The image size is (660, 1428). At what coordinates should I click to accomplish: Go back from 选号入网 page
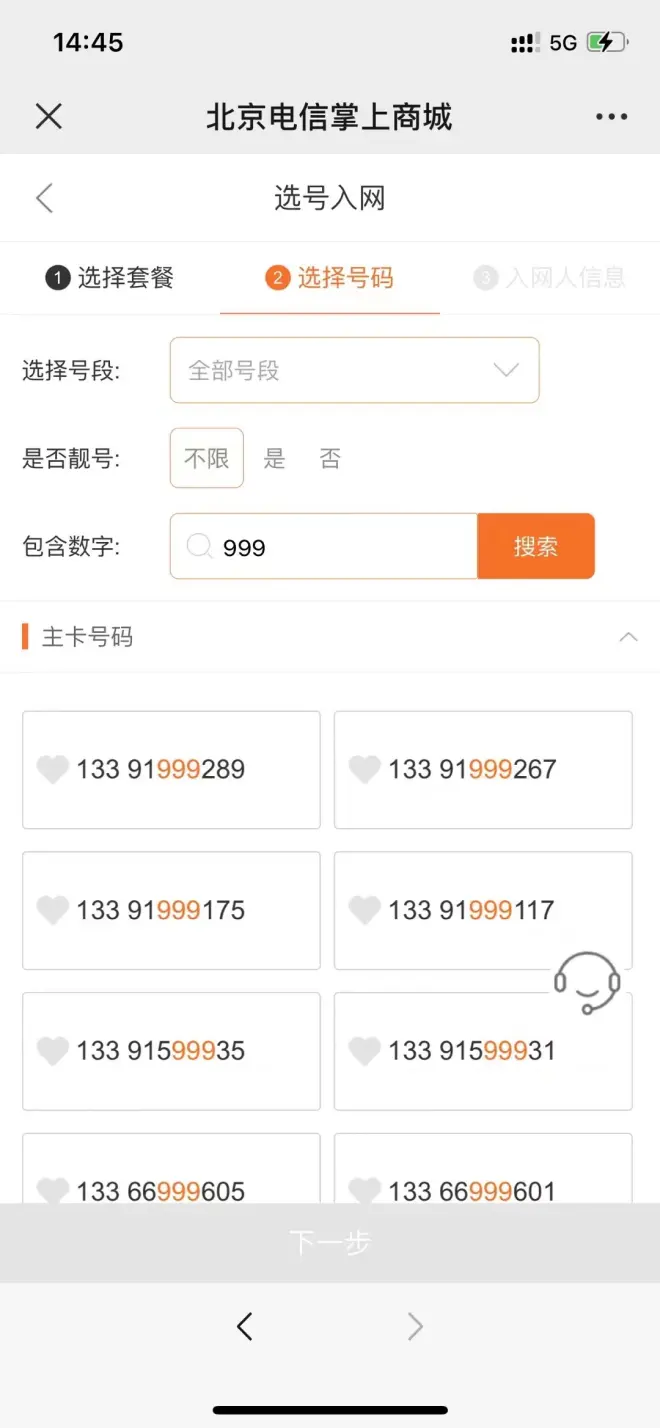(44, 198)
